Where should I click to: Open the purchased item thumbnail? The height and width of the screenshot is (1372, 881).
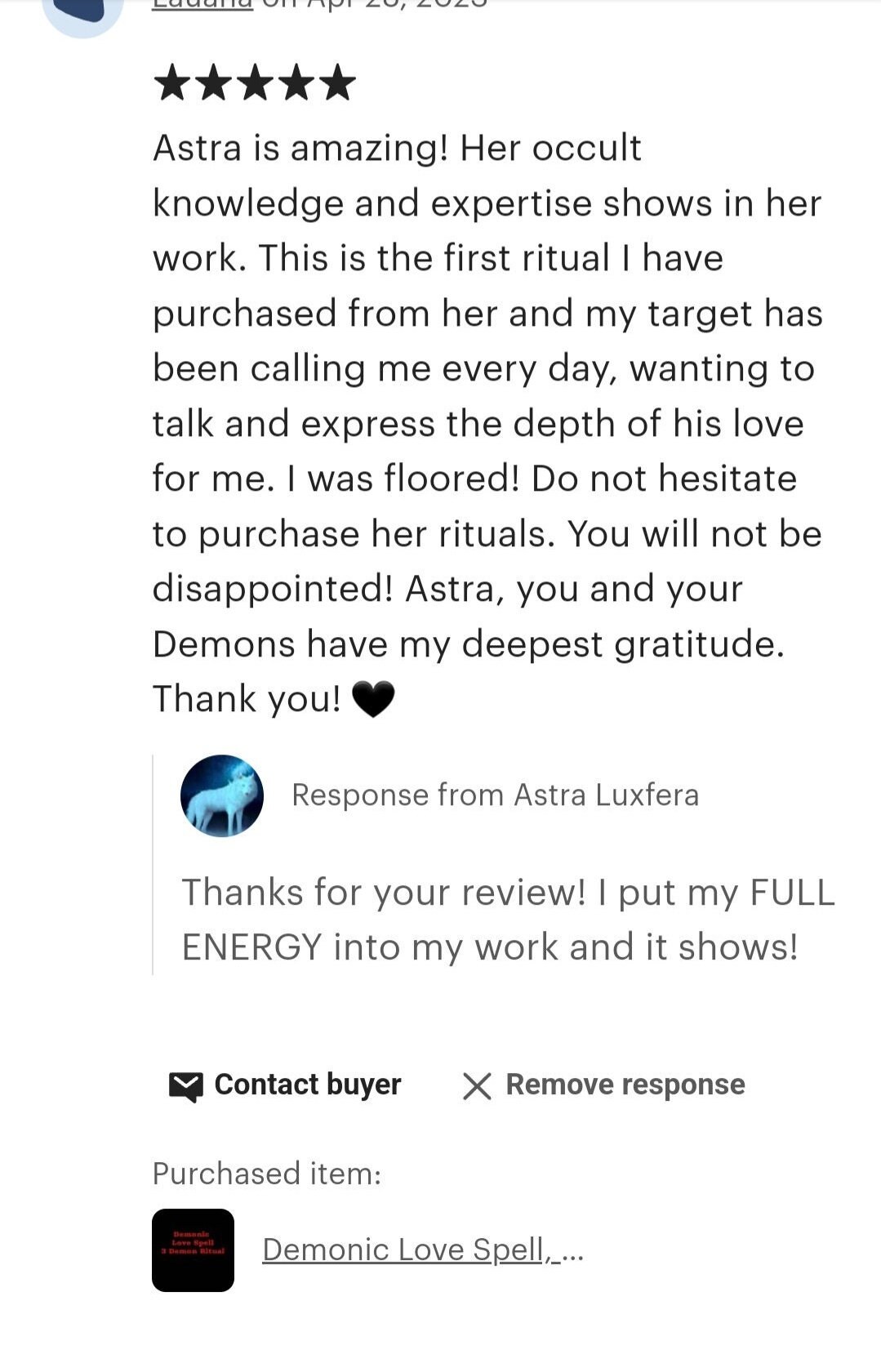193,1249
